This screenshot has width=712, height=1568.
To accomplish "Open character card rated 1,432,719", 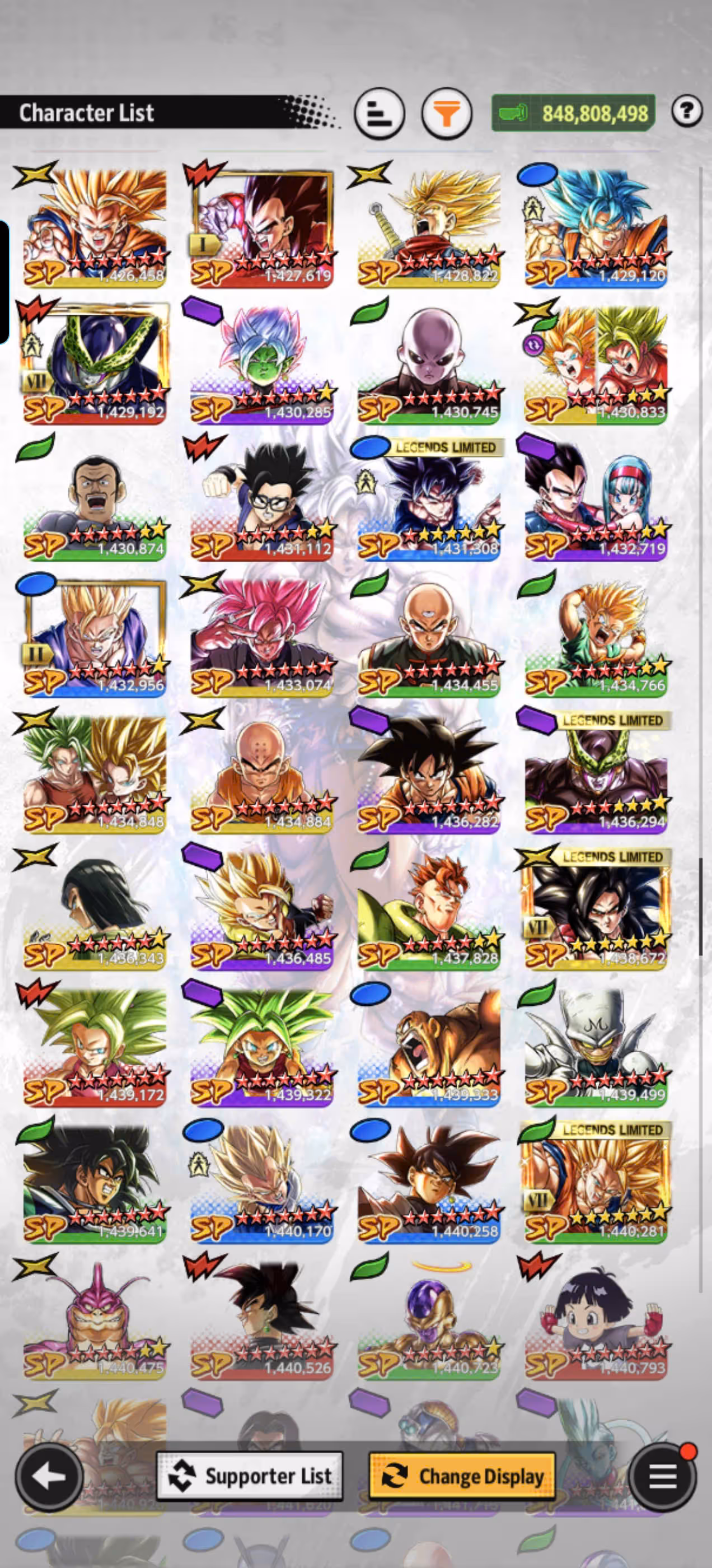I will point(596,500).
